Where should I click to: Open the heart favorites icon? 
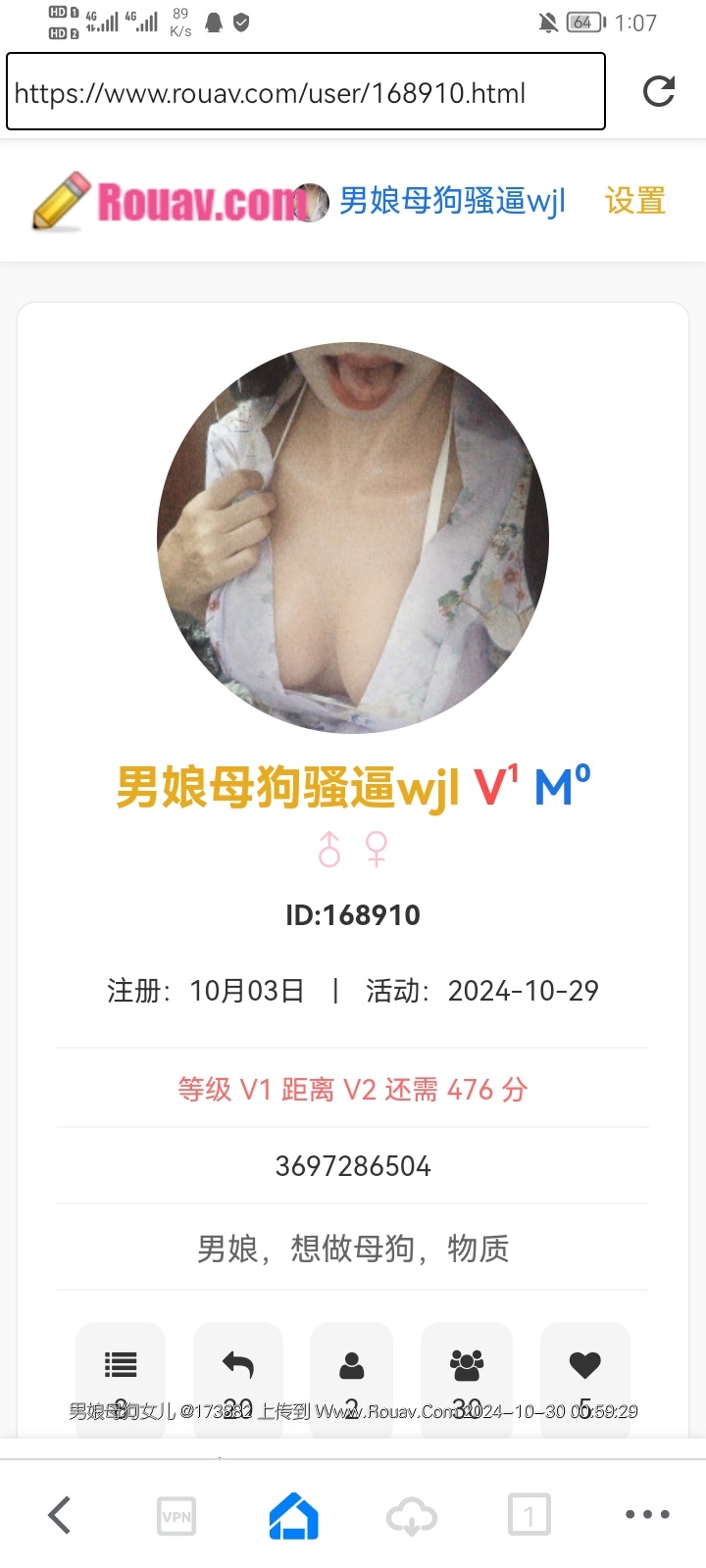tap(584, 1365)
